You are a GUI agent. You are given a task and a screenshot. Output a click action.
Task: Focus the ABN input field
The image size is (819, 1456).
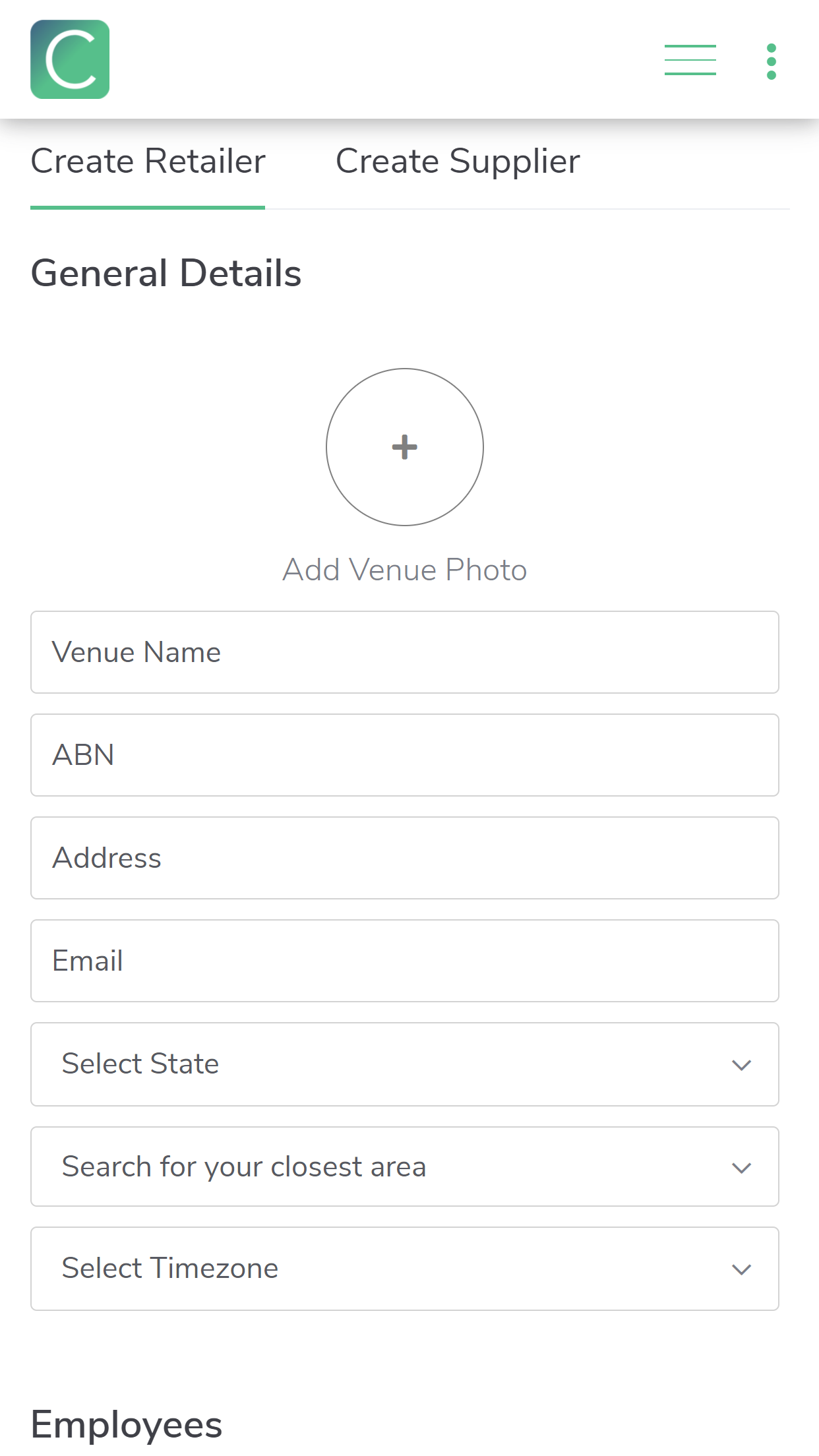pyautogui.click(x=405, y=755)
